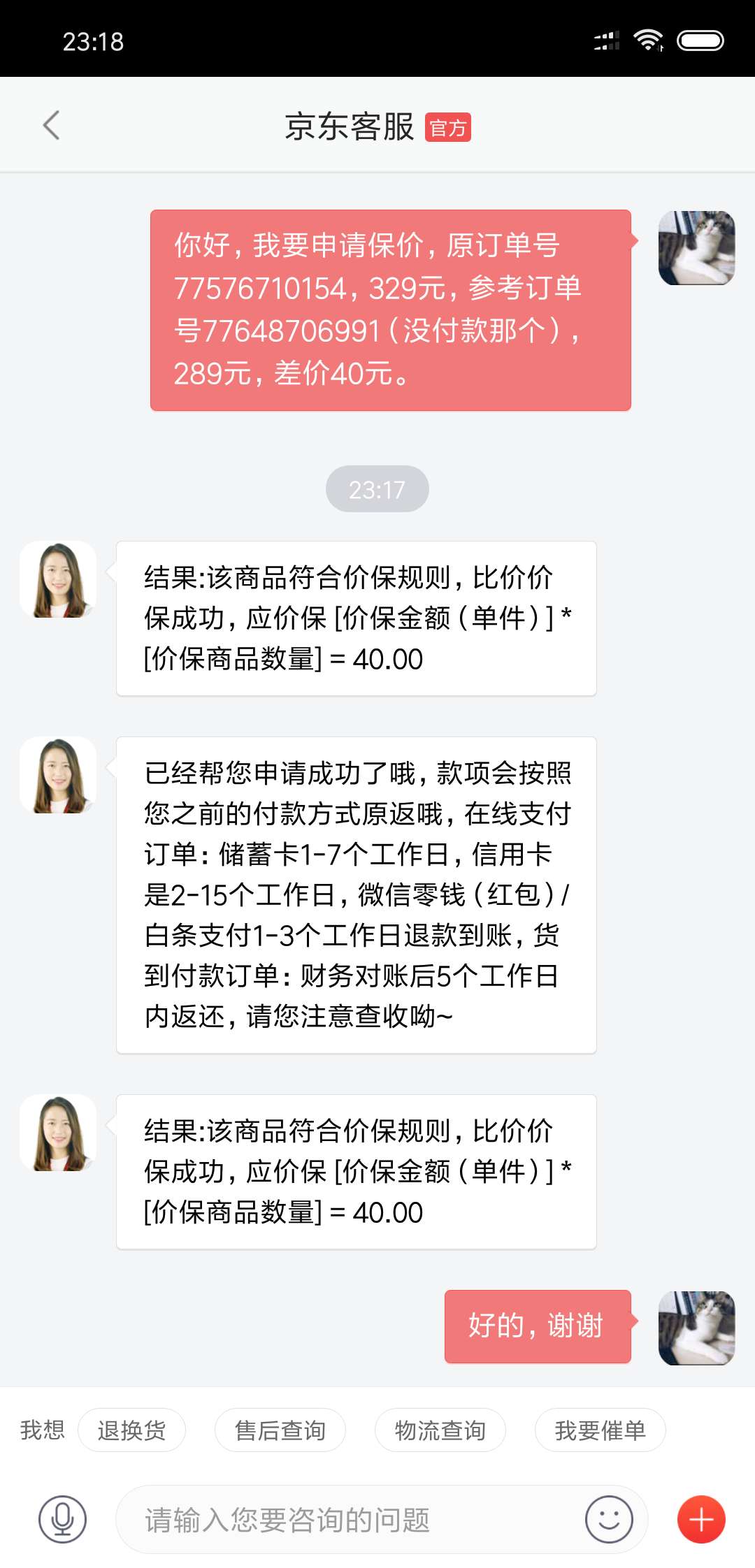The image size is (755, 1568).
Task: Tap the 我想 label at bottom left
Action: 42,1430
